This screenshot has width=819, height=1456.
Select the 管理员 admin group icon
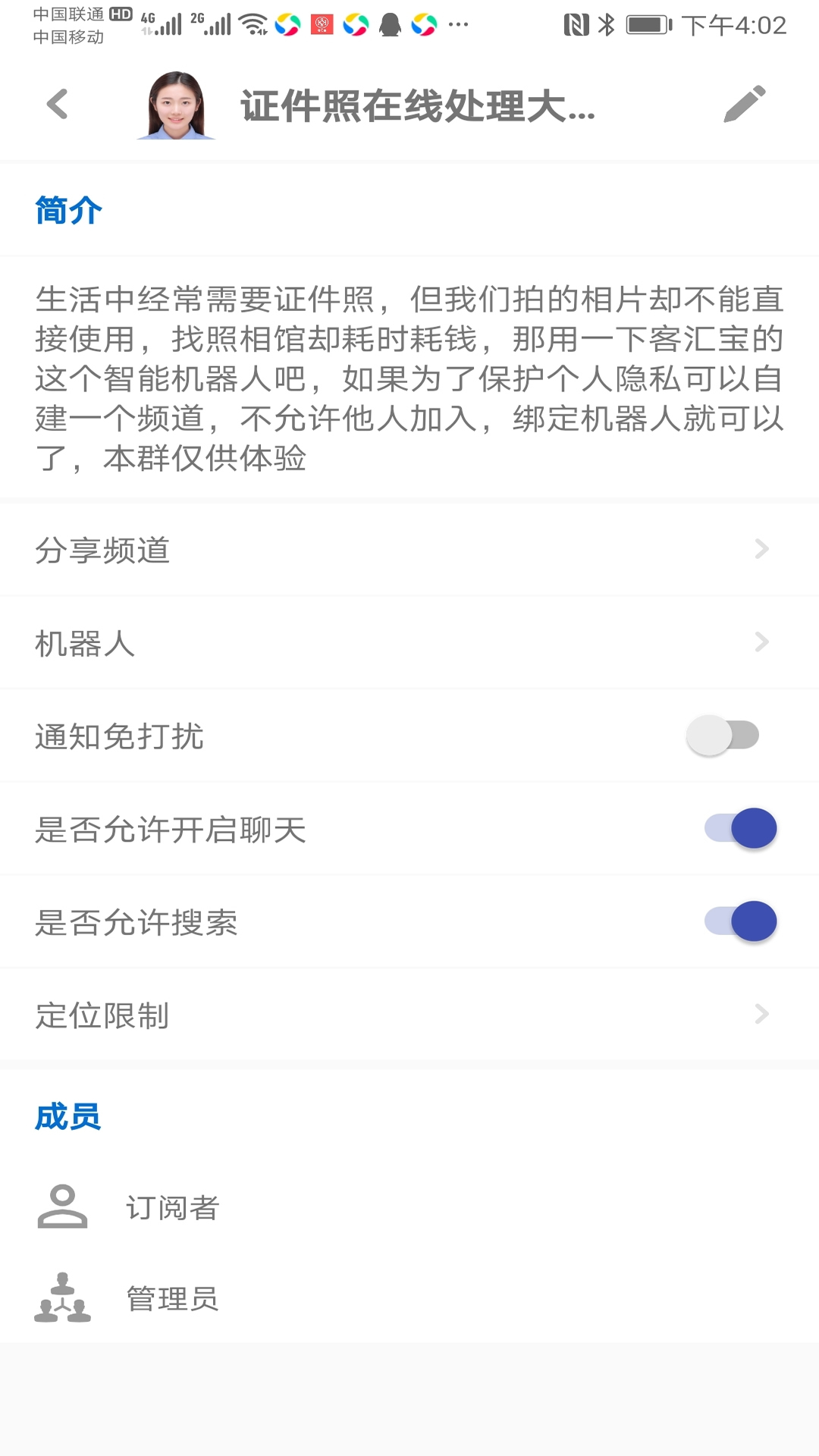click(63, 1298)
